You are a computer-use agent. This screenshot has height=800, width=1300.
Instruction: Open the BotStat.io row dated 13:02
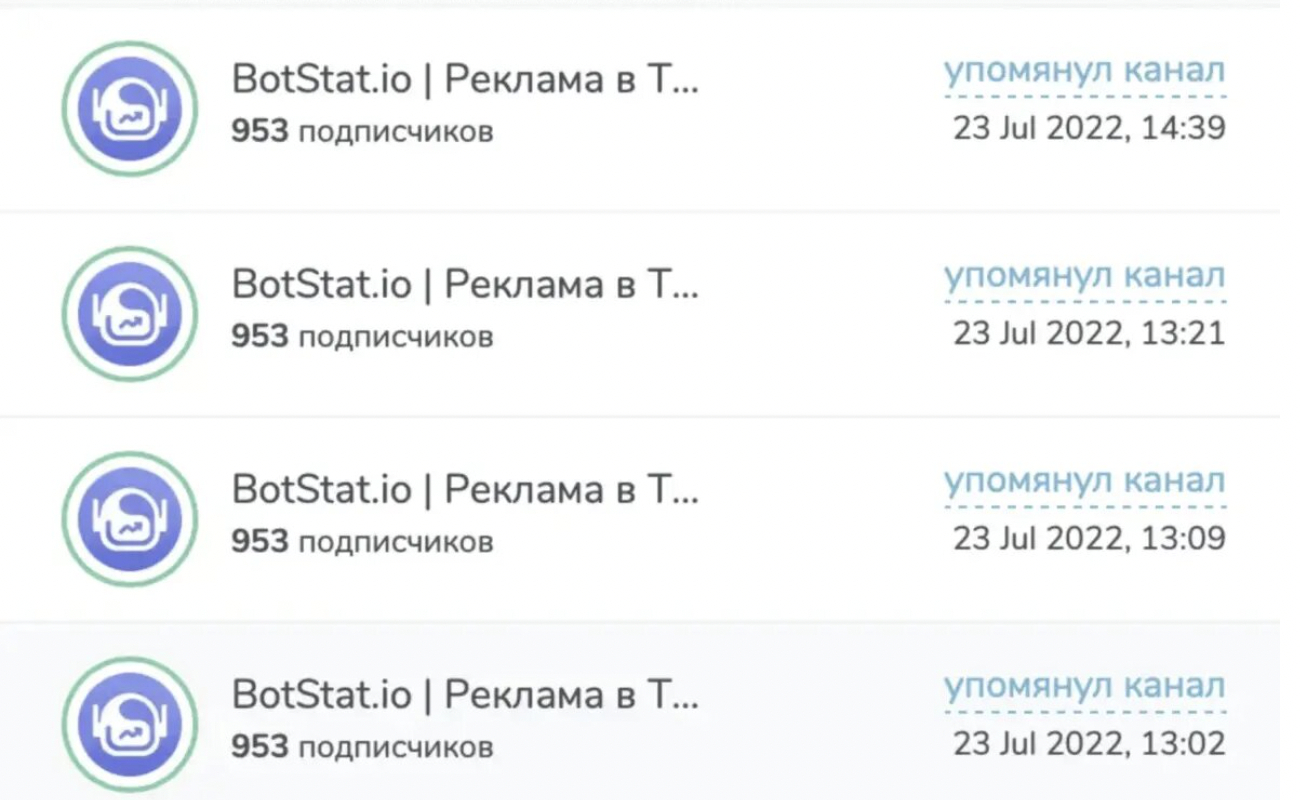pyautogui.click(x=465, y=696)
